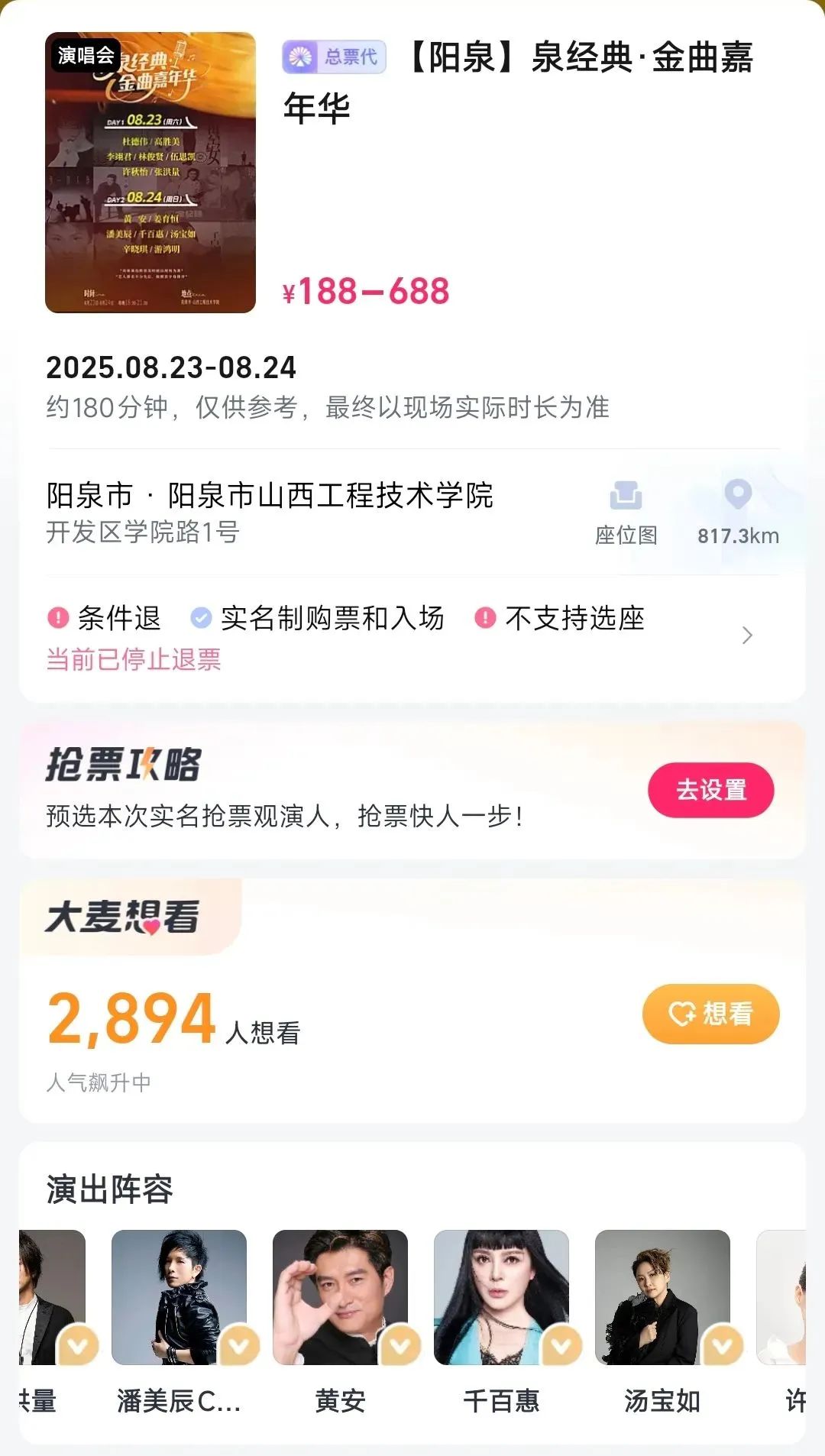This screenshot has width=825, height=1456.
Task: Click checkmark icon beside 实名制购票和入场
Action: click(x=200, y=620)
